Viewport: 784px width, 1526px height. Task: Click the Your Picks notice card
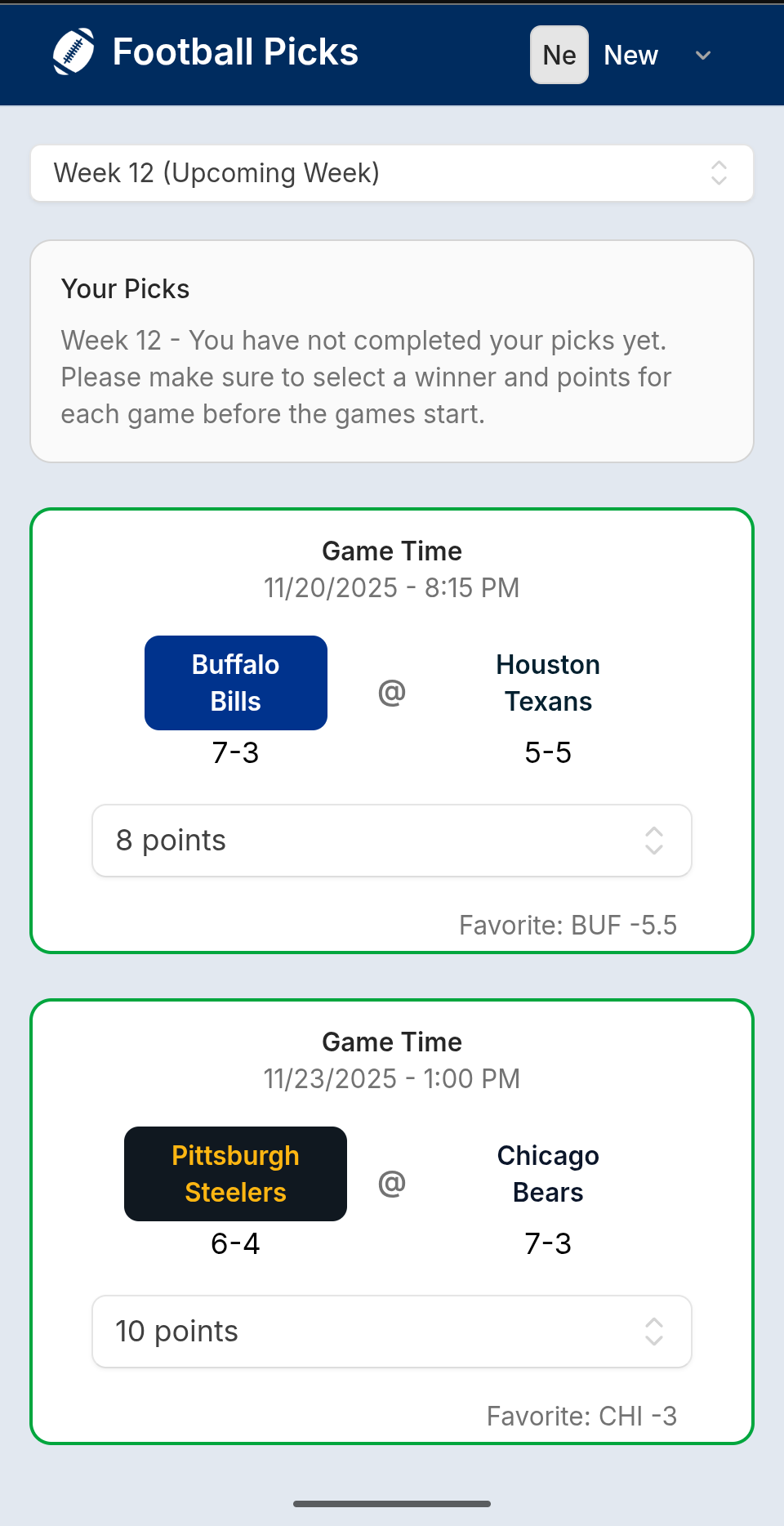coord(392,350)
